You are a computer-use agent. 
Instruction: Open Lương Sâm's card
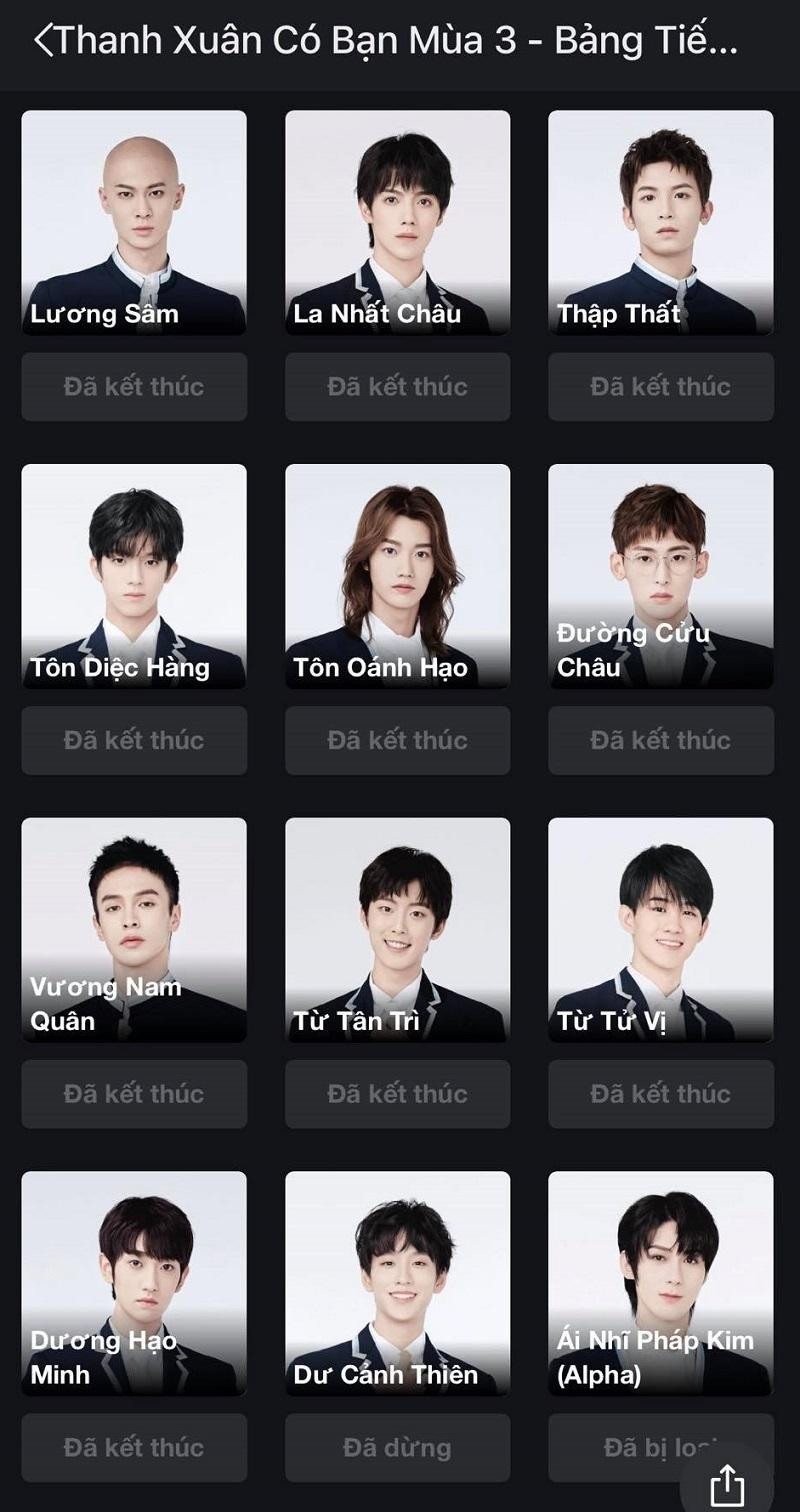(x=134, y=222)
